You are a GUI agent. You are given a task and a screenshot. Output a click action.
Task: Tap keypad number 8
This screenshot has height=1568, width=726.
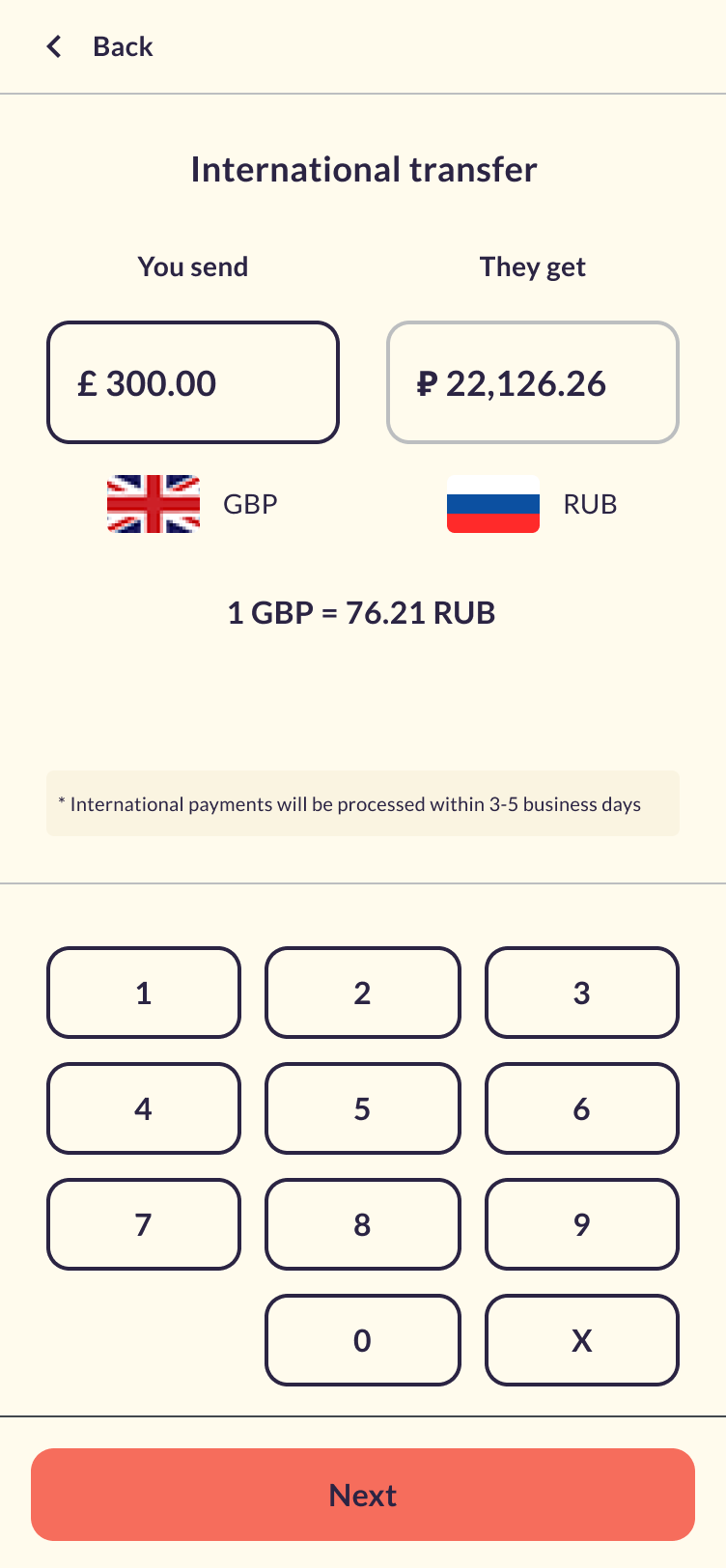[x=363, y=1224]
